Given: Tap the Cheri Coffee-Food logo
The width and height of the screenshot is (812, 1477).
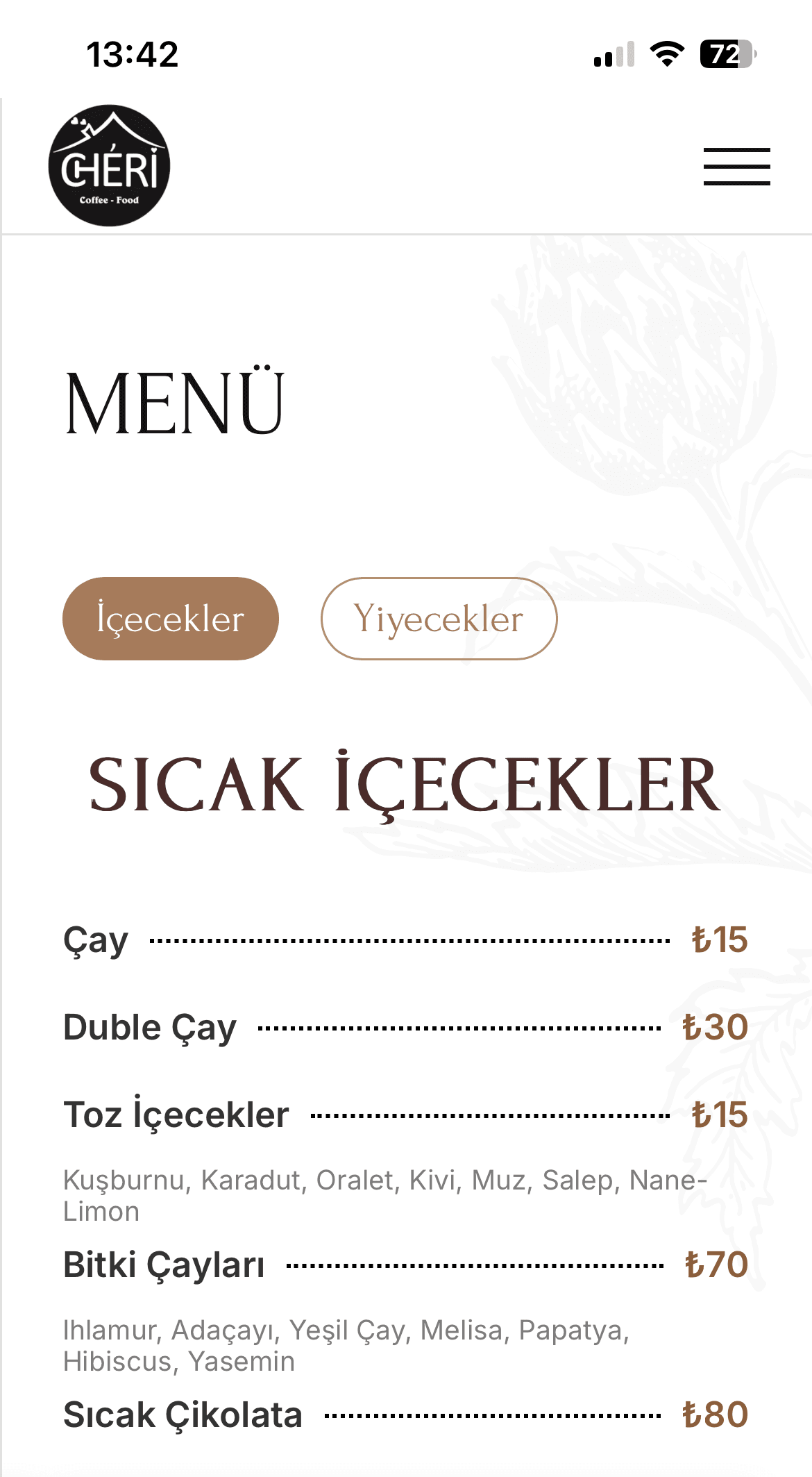Looking at the screenshot, I should [x=109, y=165].
